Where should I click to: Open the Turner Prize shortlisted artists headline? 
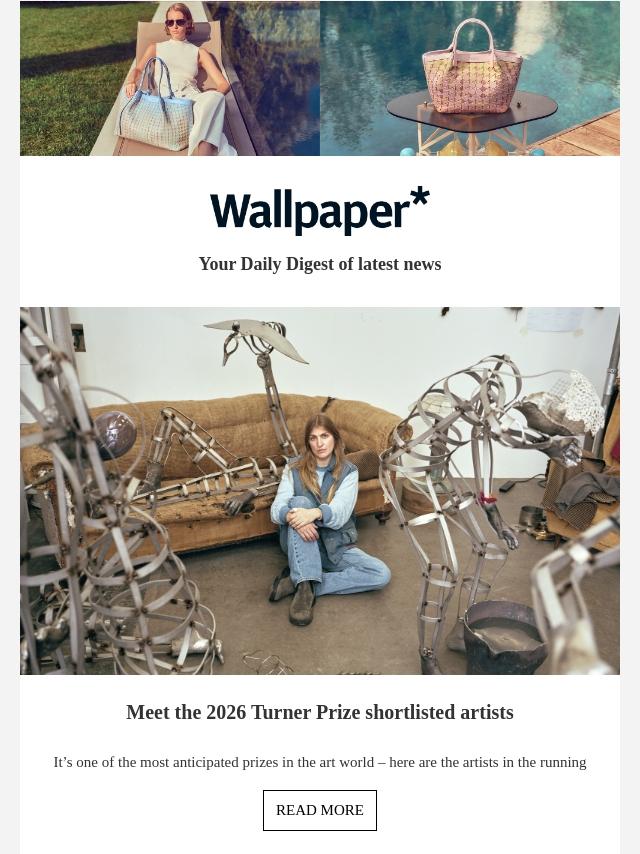[320, 712]
